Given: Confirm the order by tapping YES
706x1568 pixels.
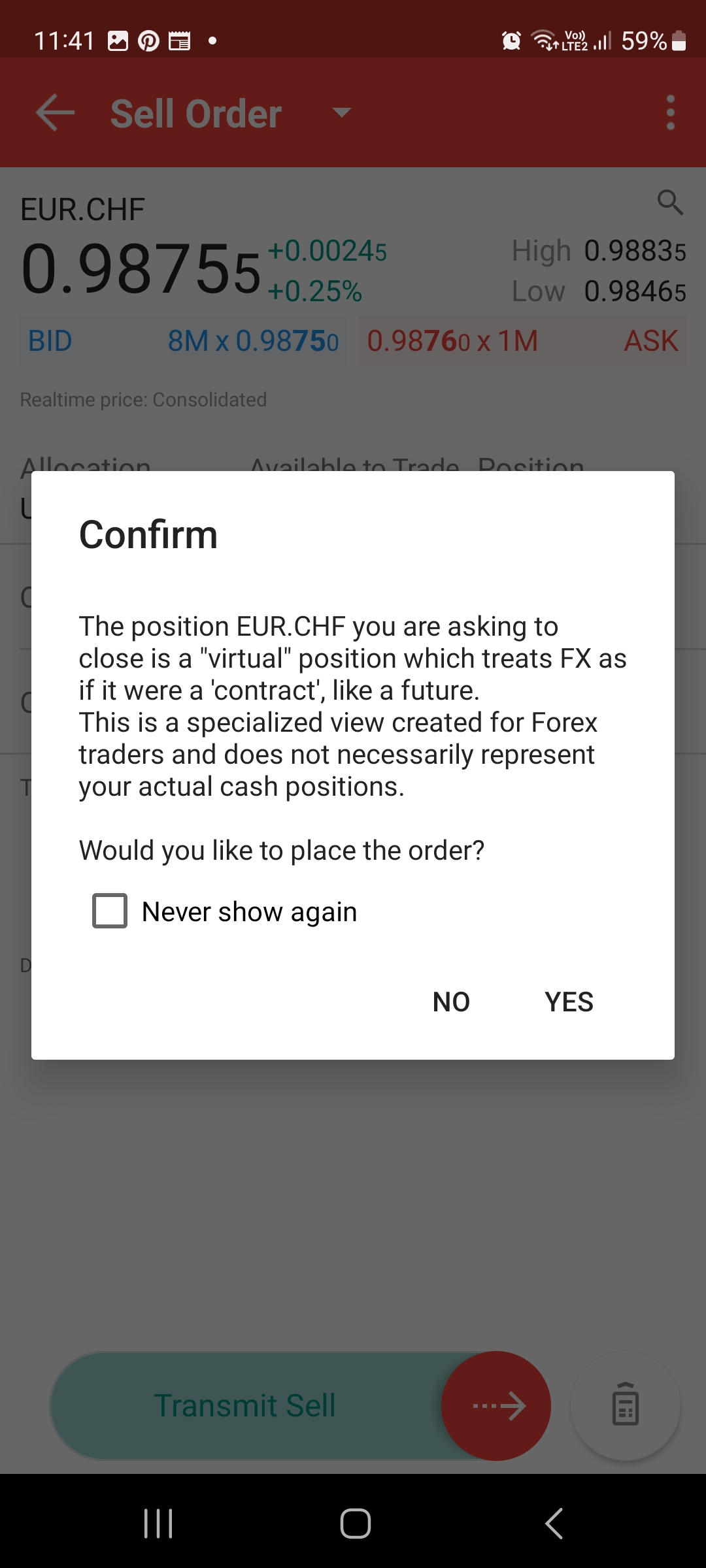Looking at the screenshot, I should [569, 1002].
